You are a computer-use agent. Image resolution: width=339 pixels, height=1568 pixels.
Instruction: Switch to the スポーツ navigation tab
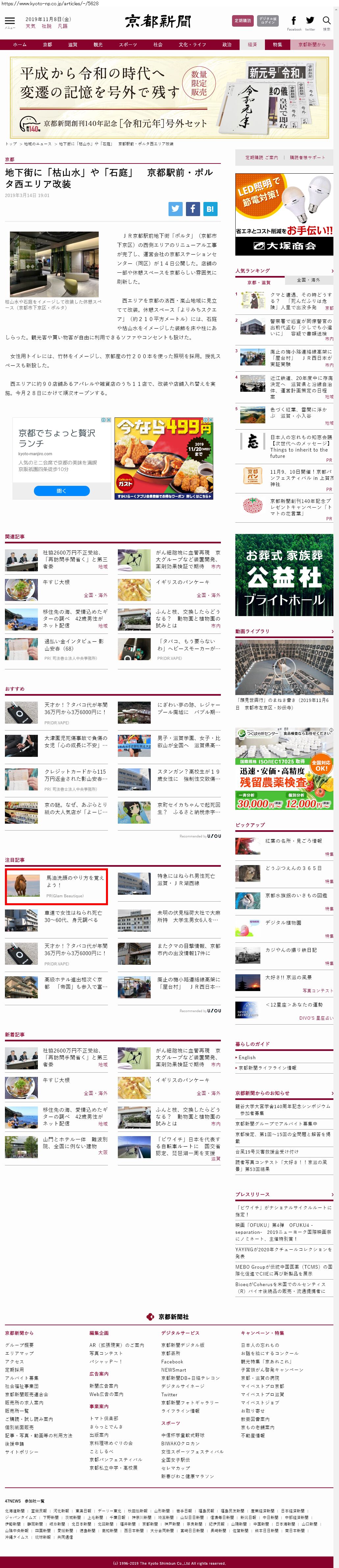(x=128, y=44)
